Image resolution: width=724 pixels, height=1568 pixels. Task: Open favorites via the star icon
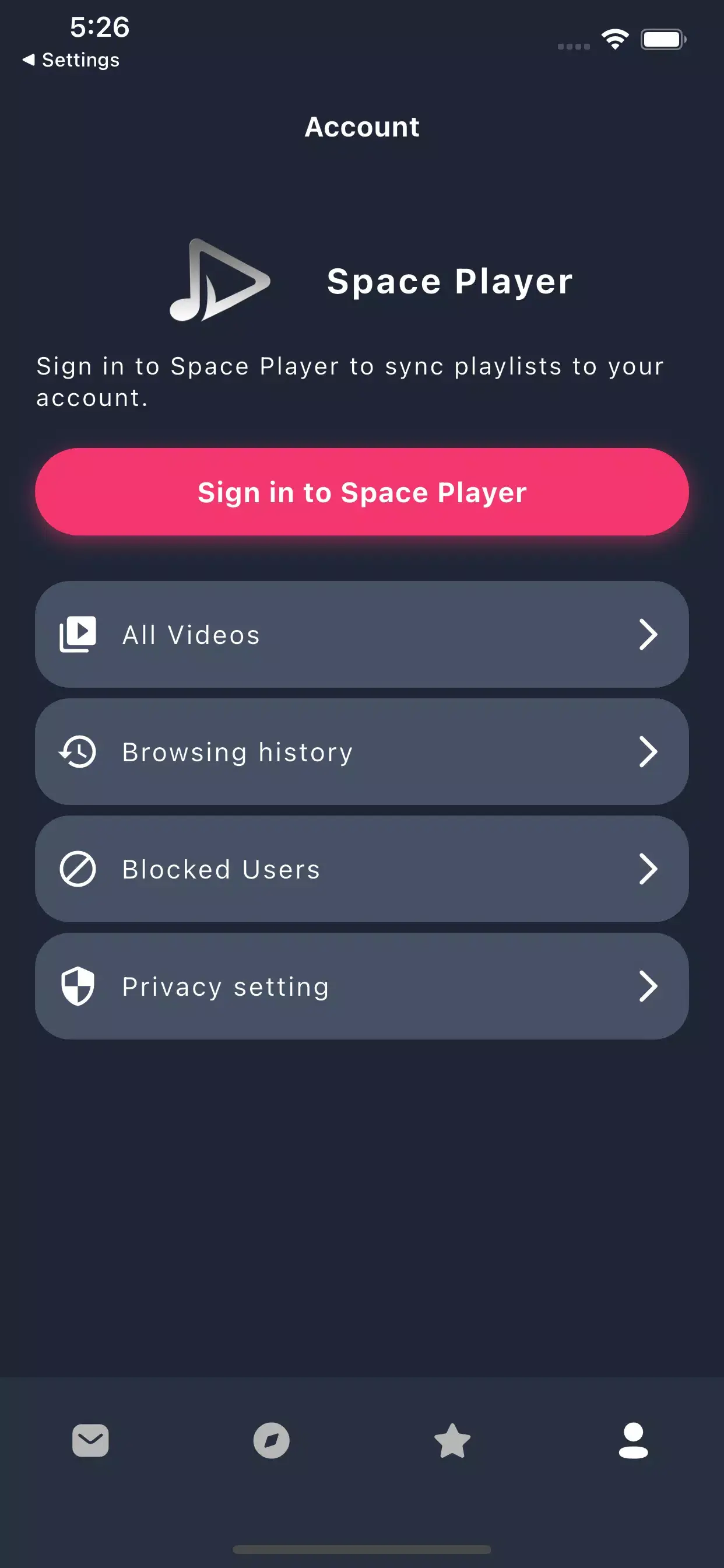[452, 1443]
